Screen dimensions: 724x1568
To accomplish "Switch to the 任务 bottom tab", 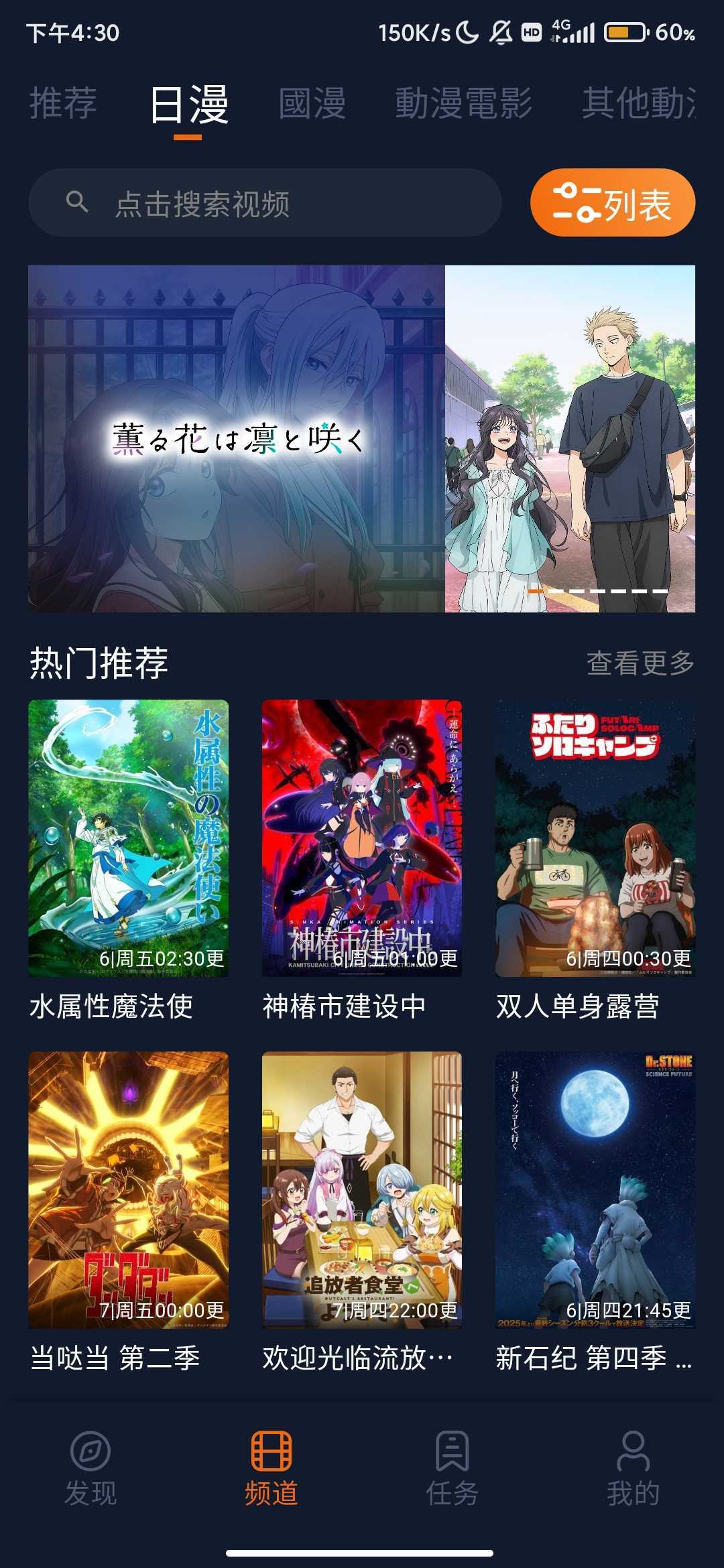I will [x=452, y=1467].
